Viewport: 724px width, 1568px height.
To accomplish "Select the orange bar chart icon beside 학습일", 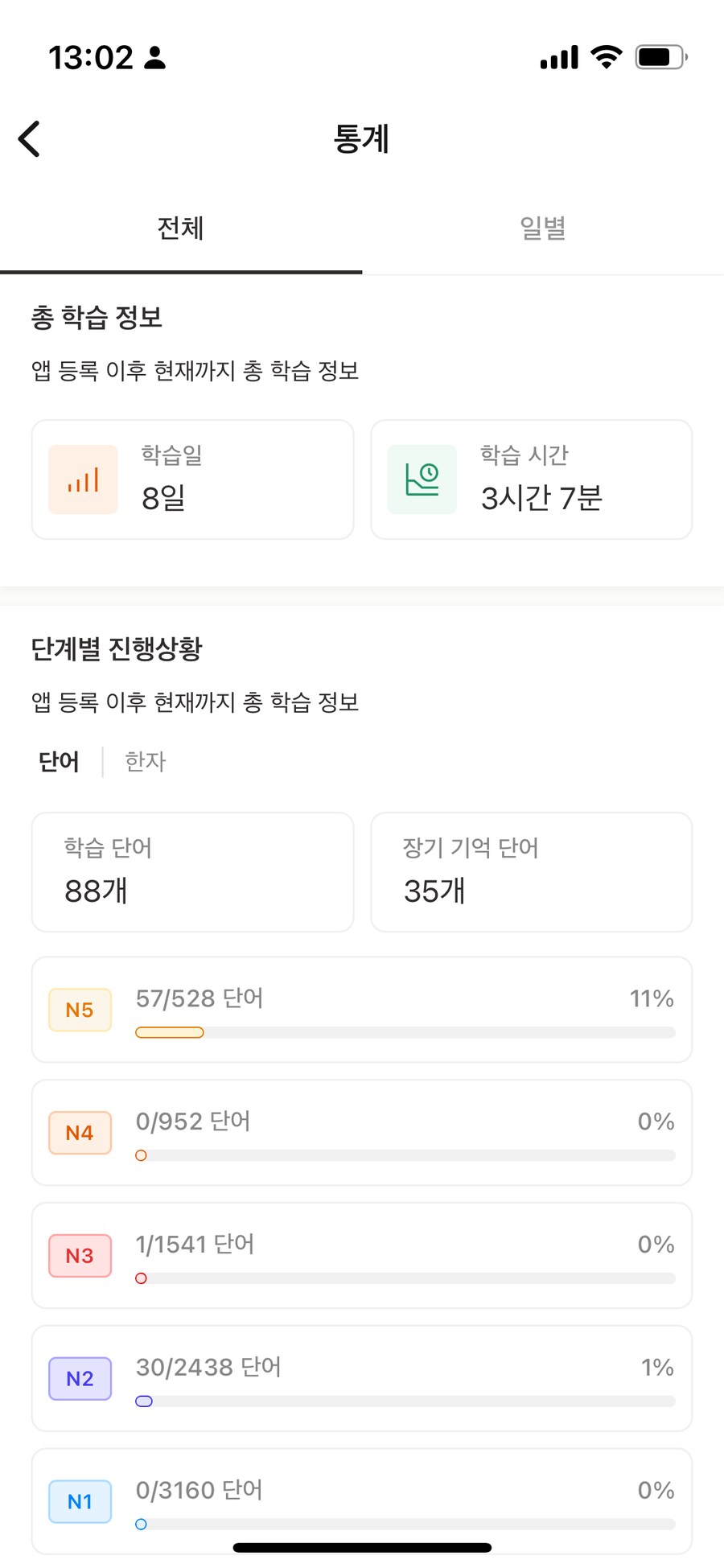I will coord(81,479).
